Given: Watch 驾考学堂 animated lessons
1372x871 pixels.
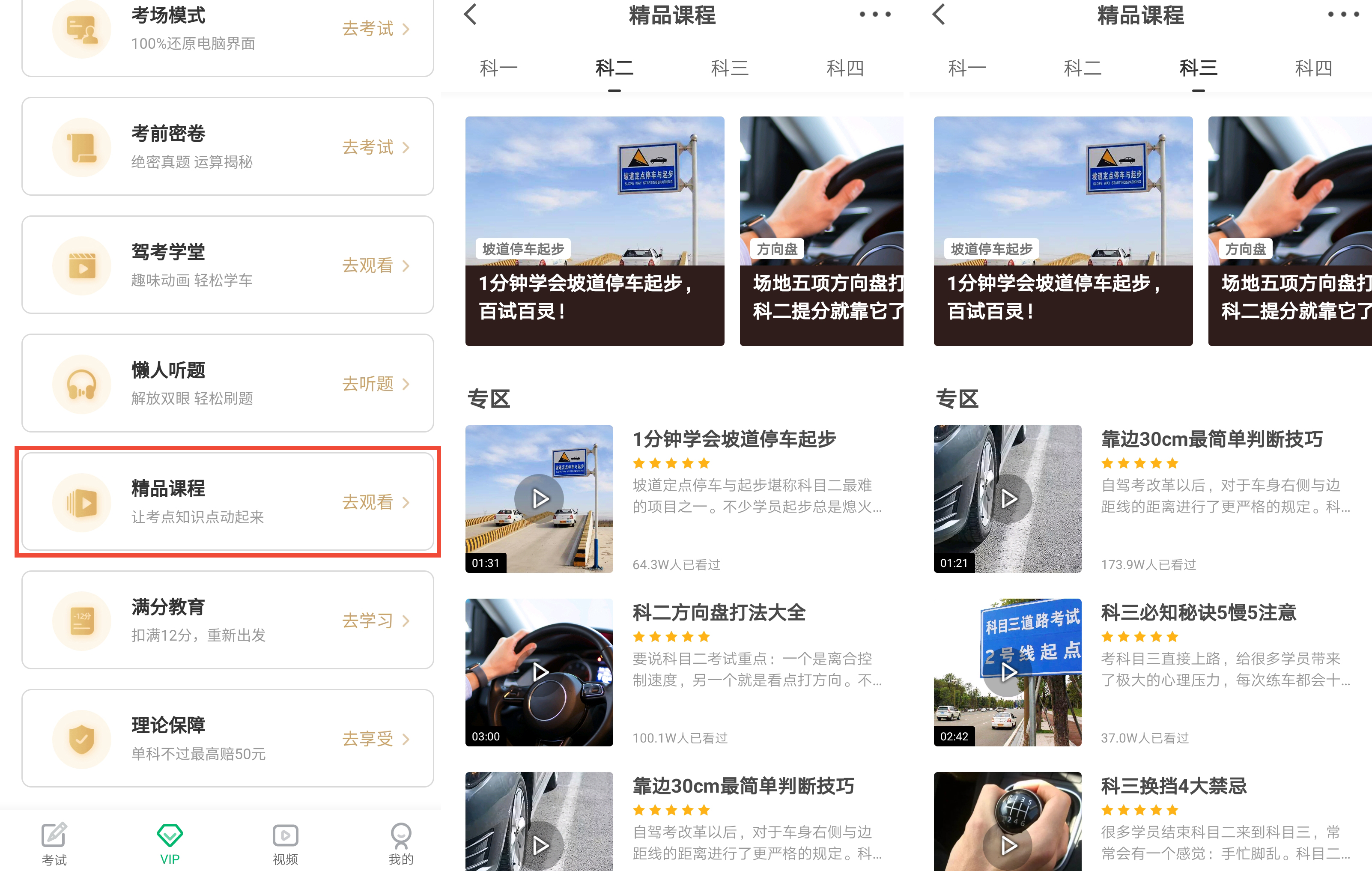Looking at the screenshot, I should click(x=228, y=265).
